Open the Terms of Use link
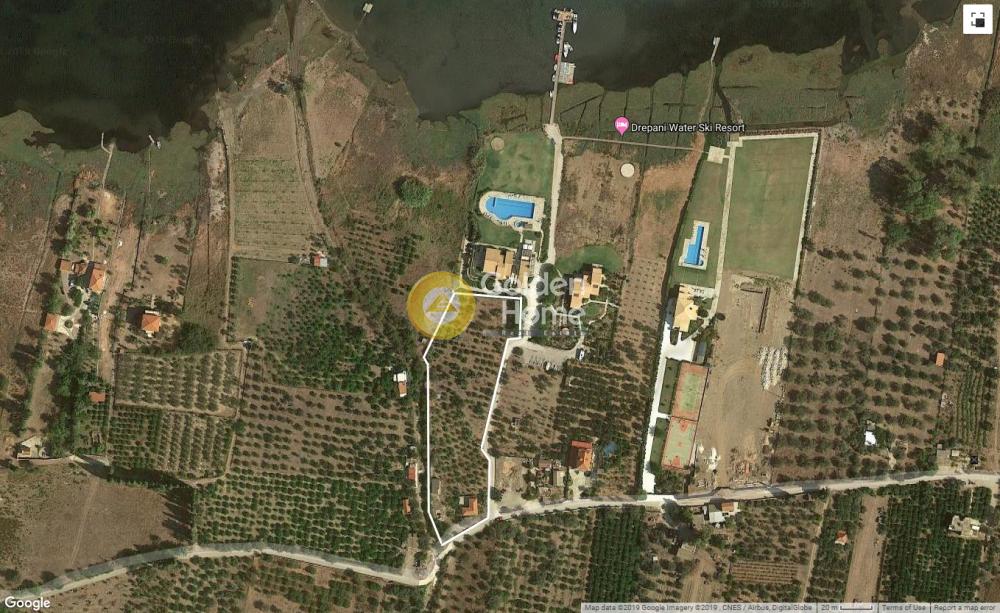The width and height of the screenshot is (1000, 613). (903, 607)
